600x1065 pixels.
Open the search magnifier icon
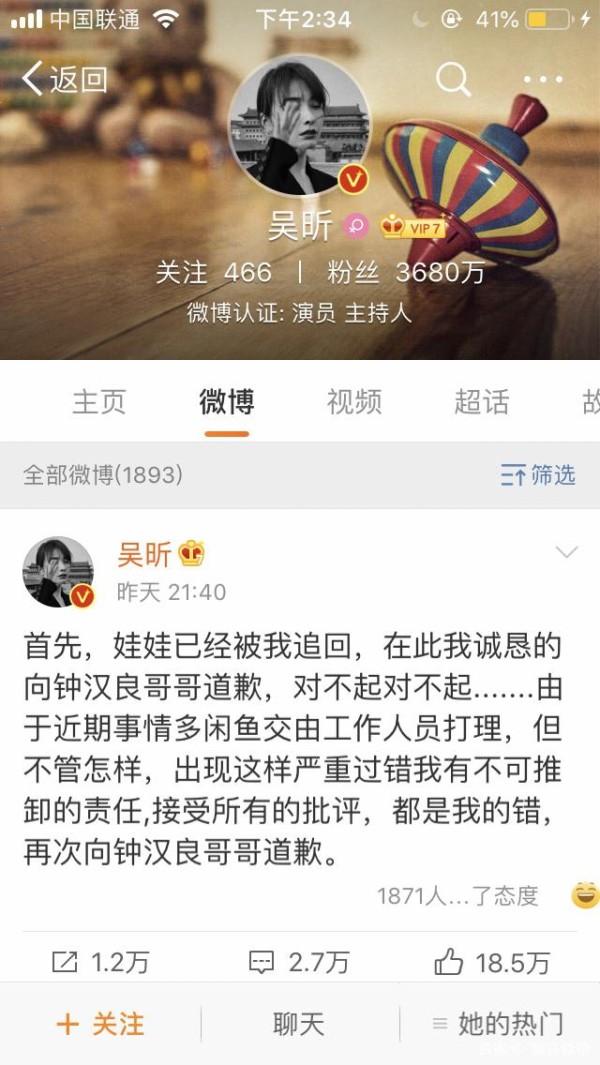tap(453, 79)
